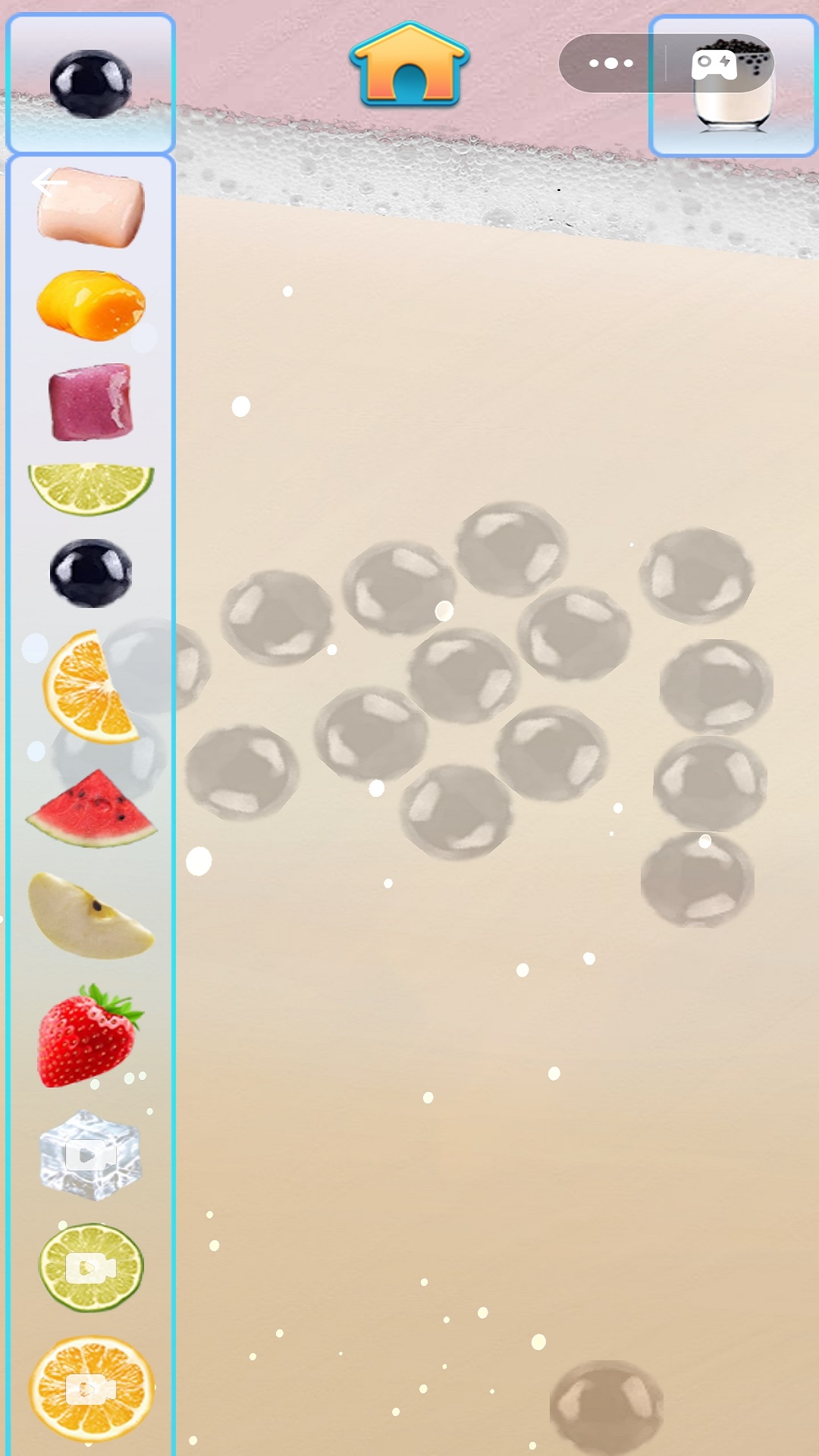The image size is (819, 1456).
Task: Go to the home screen via house icon
Action: tap(409, 64)
